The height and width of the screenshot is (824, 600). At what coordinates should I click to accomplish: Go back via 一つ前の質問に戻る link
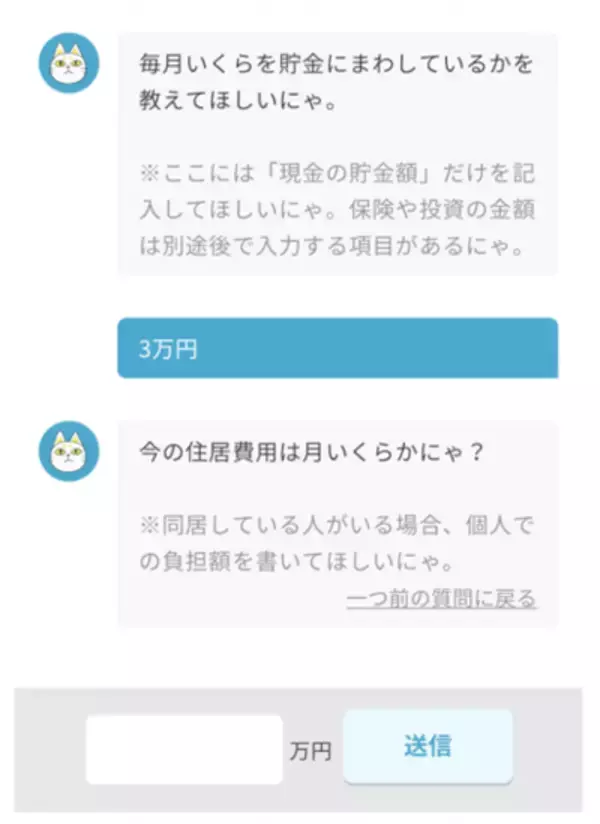(x=441, y=599)
